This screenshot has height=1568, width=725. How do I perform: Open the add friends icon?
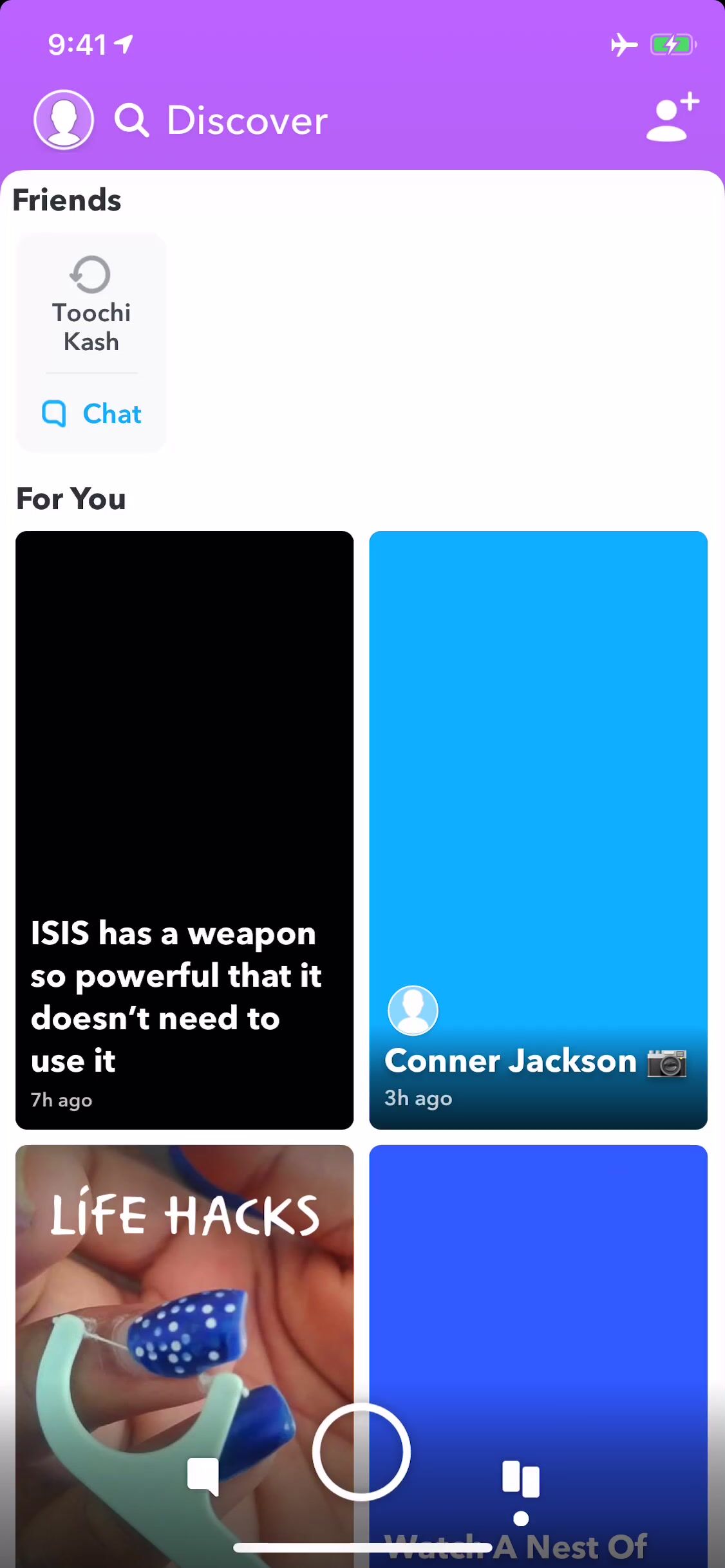(672, 117)
